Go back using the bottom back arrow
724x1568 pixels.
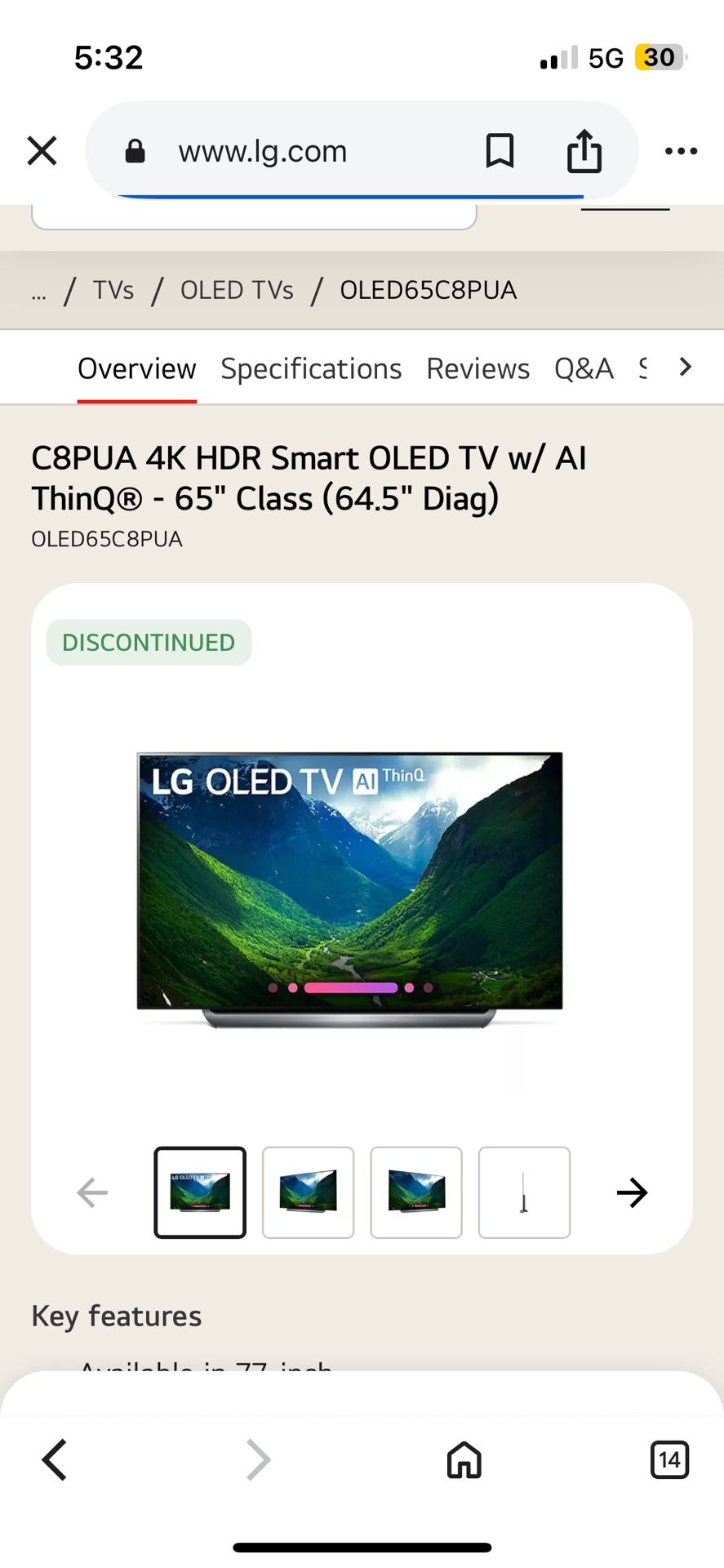coord(54,1460)
